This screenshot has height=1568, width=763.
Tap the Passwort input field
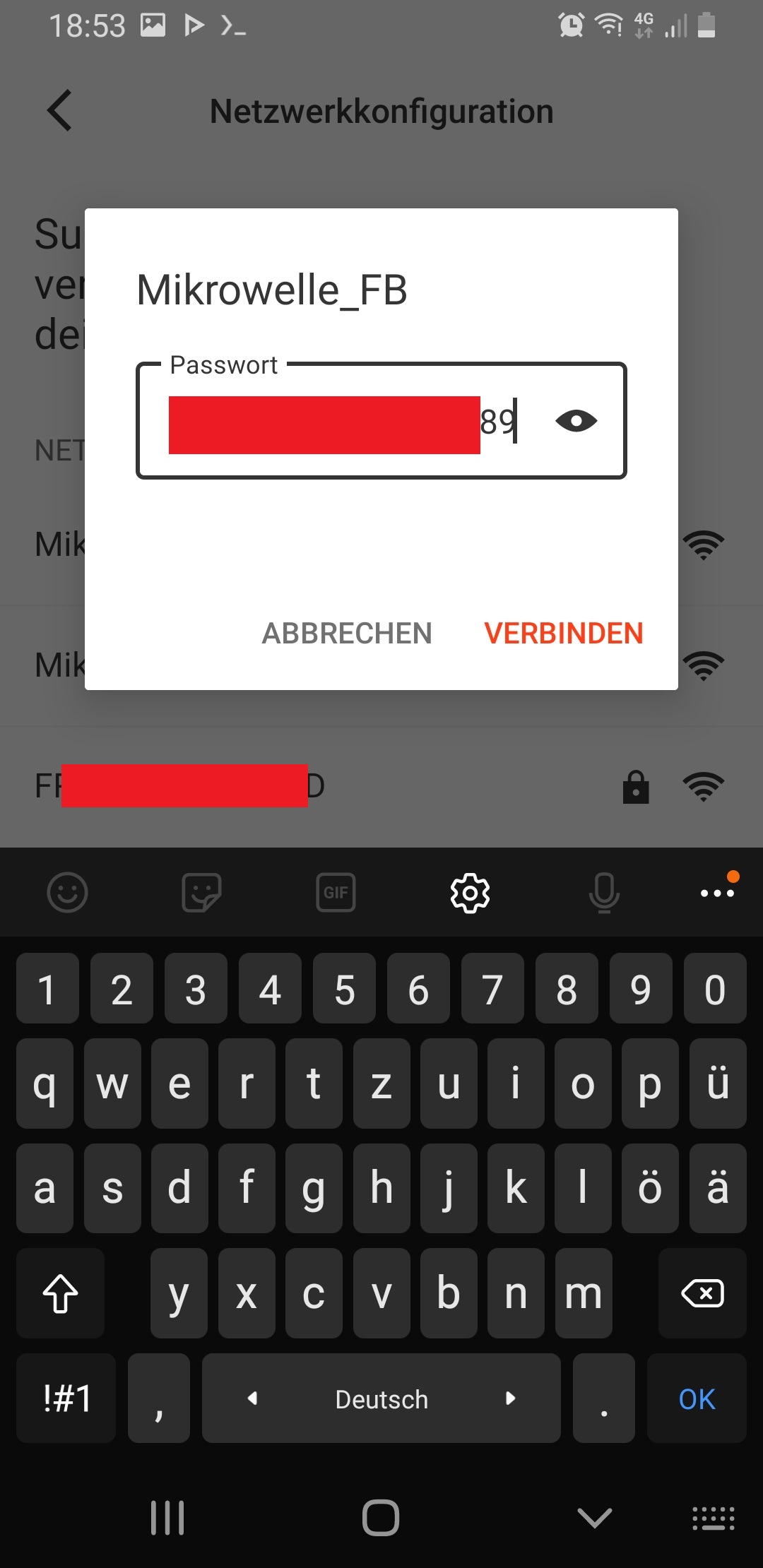(x=353, y=422)
